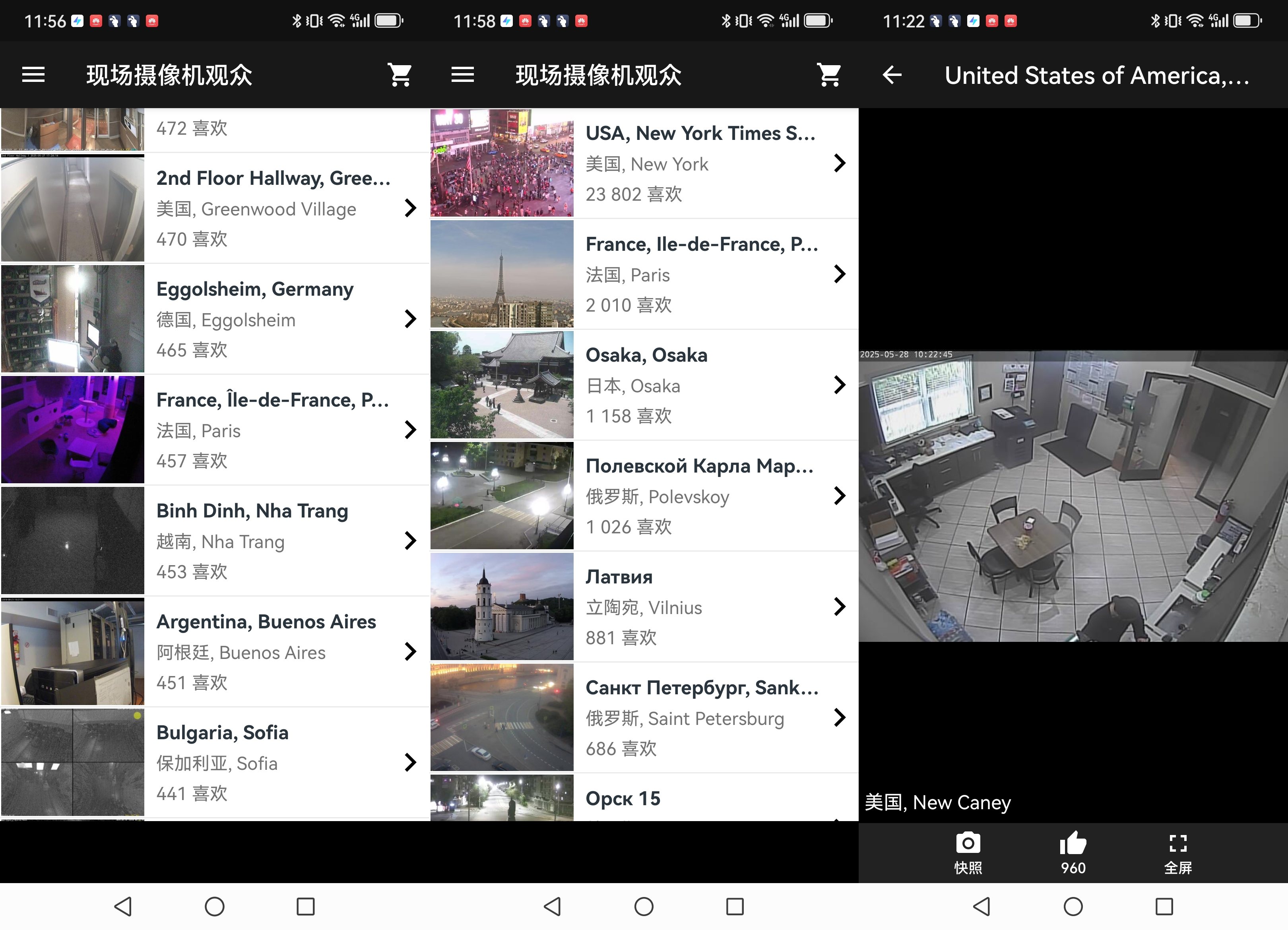
Task: Take a snapshot with the 快照 camera button
Action: tap(968, 852)
